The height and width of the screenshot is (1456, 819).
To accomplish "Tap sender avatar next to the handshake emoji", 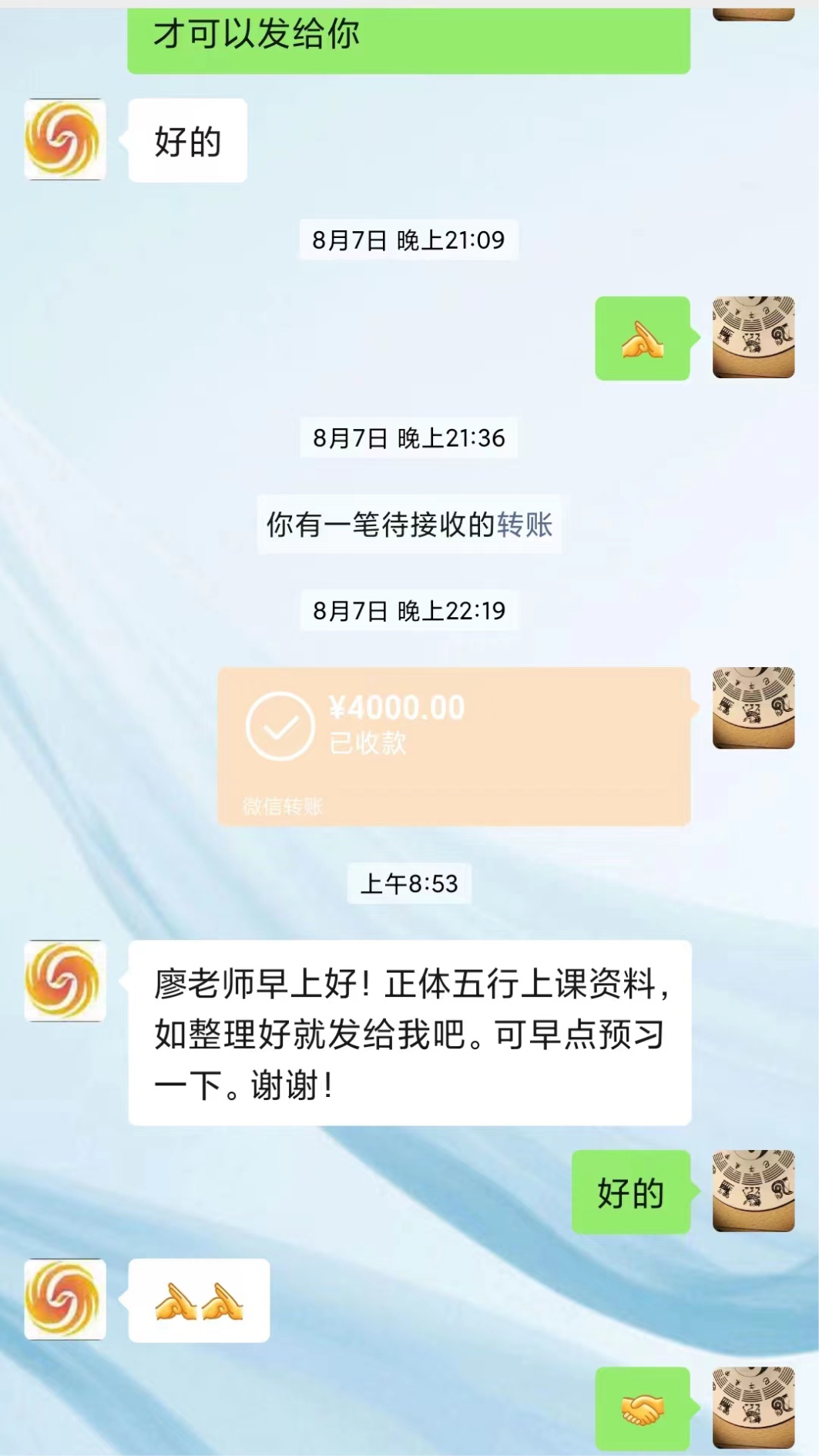I will click(753, 1407).
